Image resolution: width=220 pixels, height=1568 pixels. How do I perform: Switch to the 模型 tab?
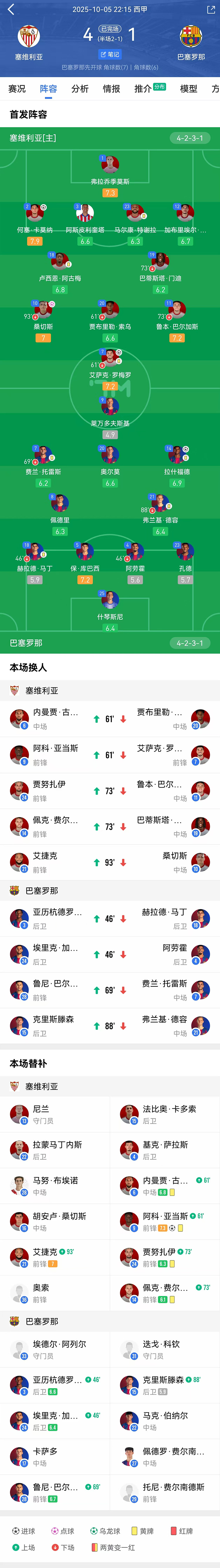click(188, 89)
